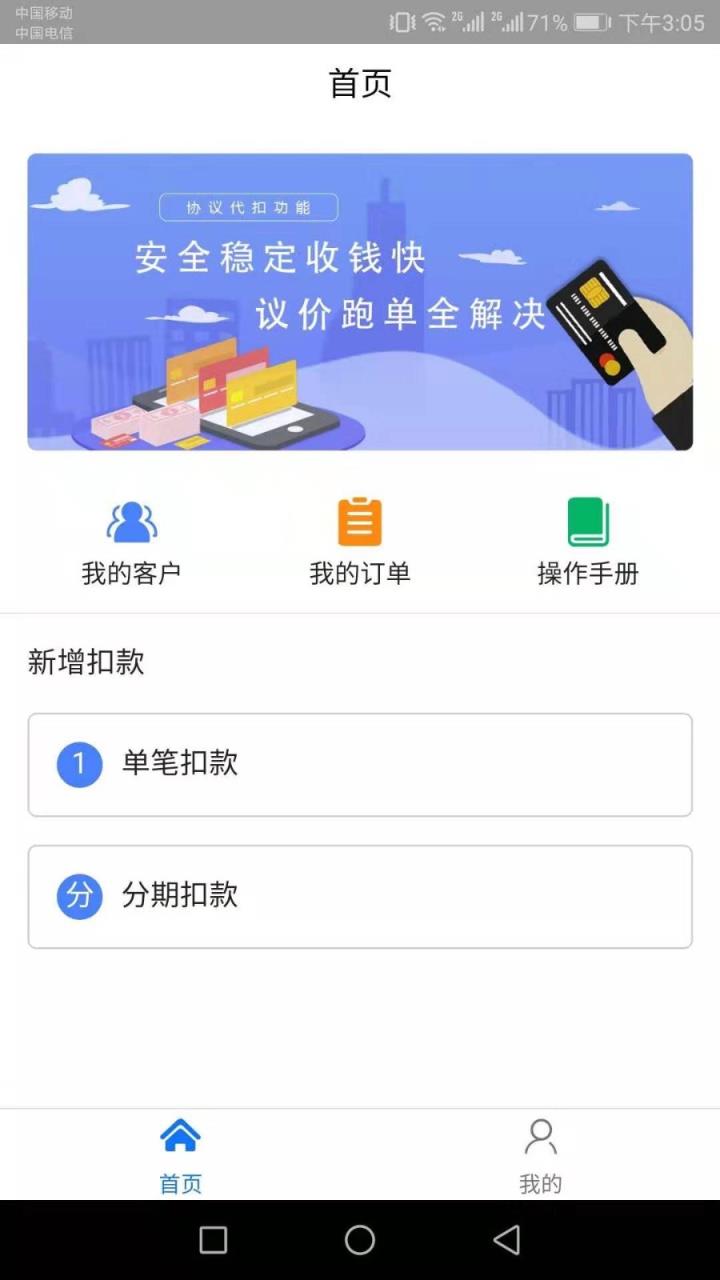720x1280 pixels.
Task: Switch to the 首页 tab
Action: (179, 1155)
